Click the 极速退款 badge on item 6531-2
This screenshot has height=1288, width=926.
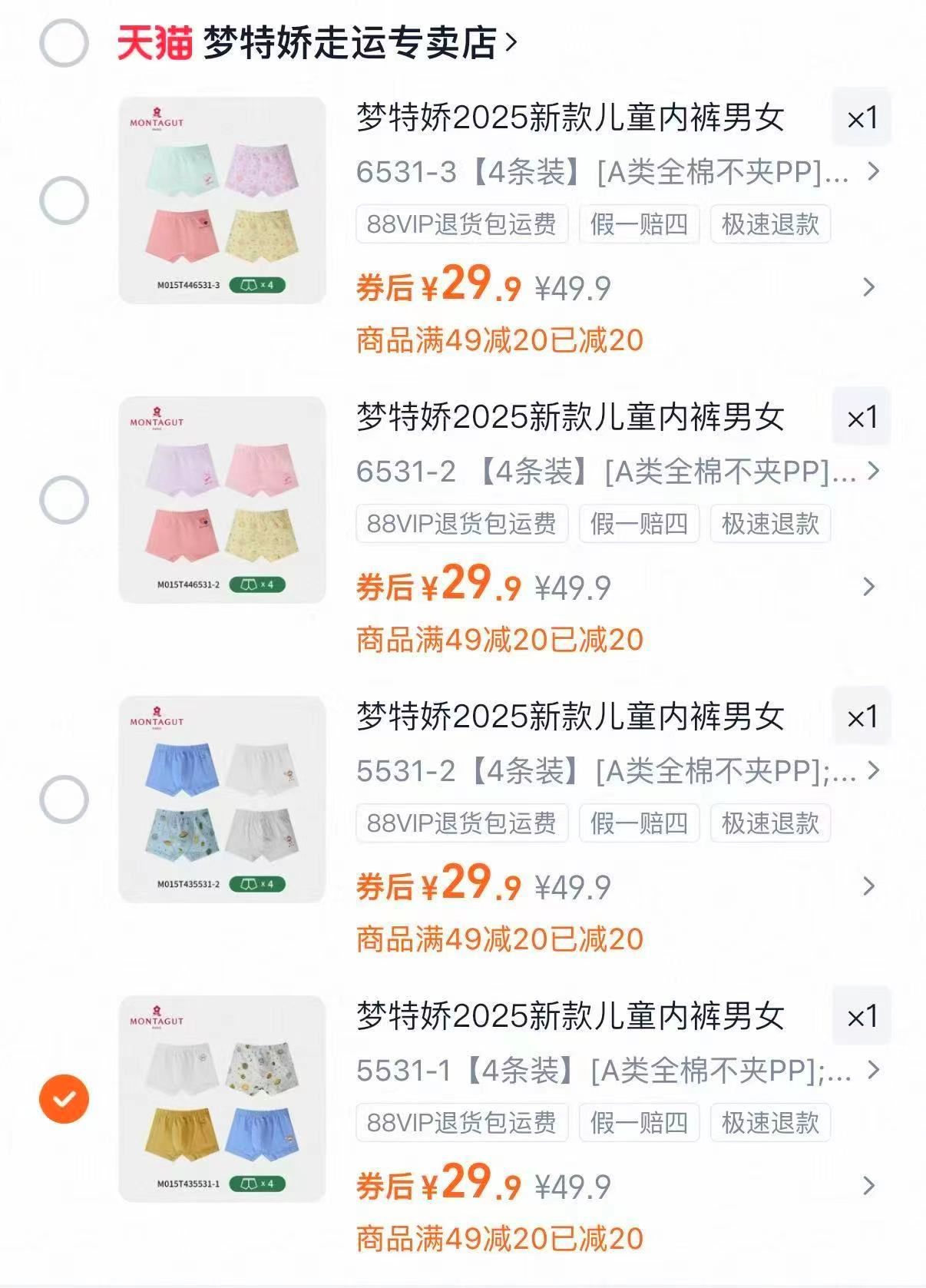[772, 524]
